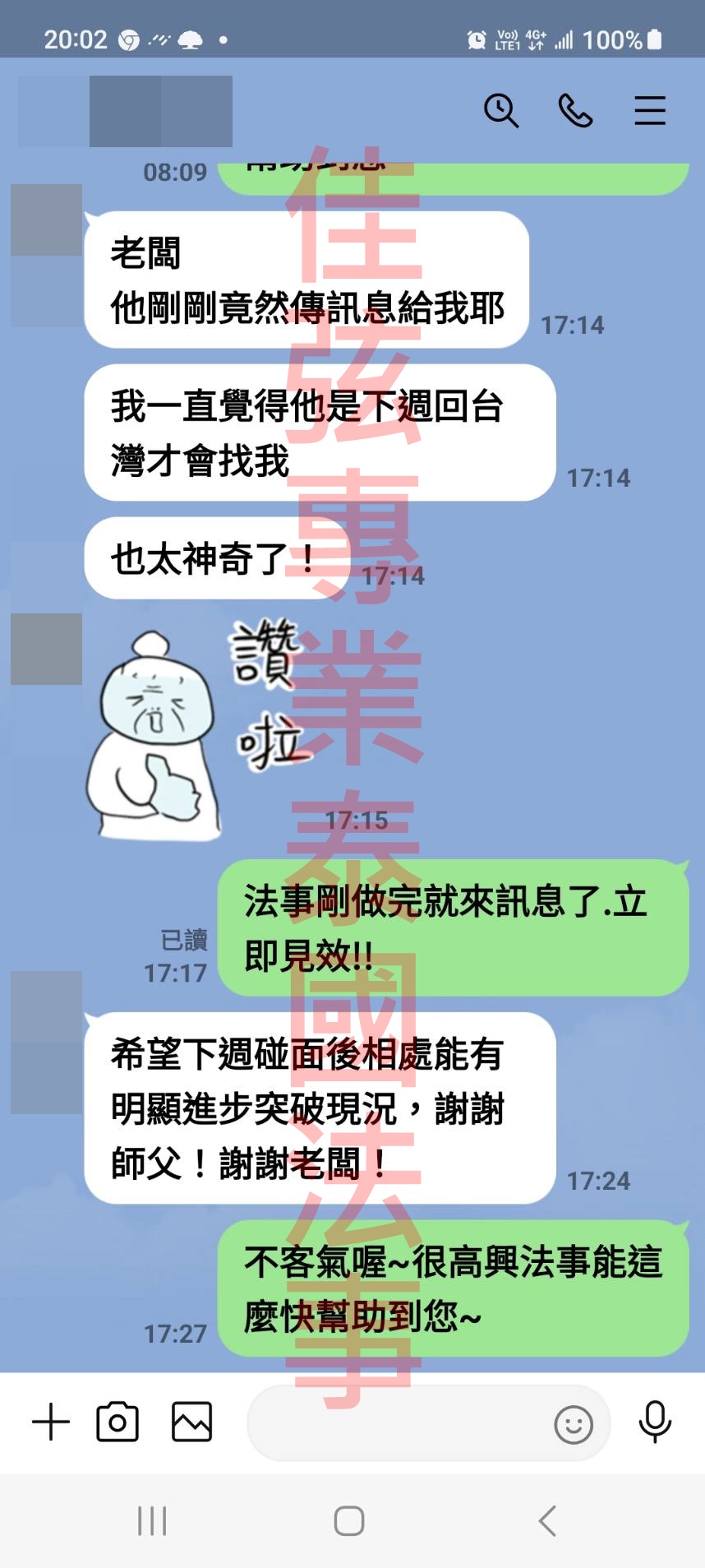Focus the message input field
This screenshot has width=705, height=1568.
pos(394,1423)
